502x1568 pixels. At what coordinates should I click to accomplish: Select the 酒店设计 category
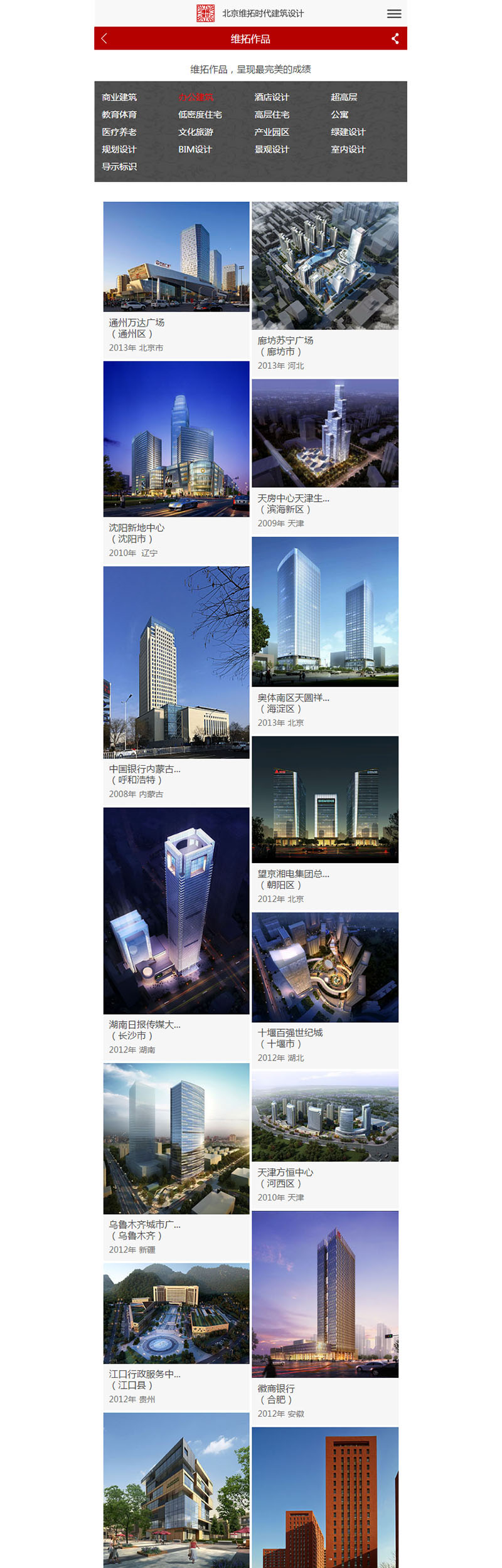272,97
